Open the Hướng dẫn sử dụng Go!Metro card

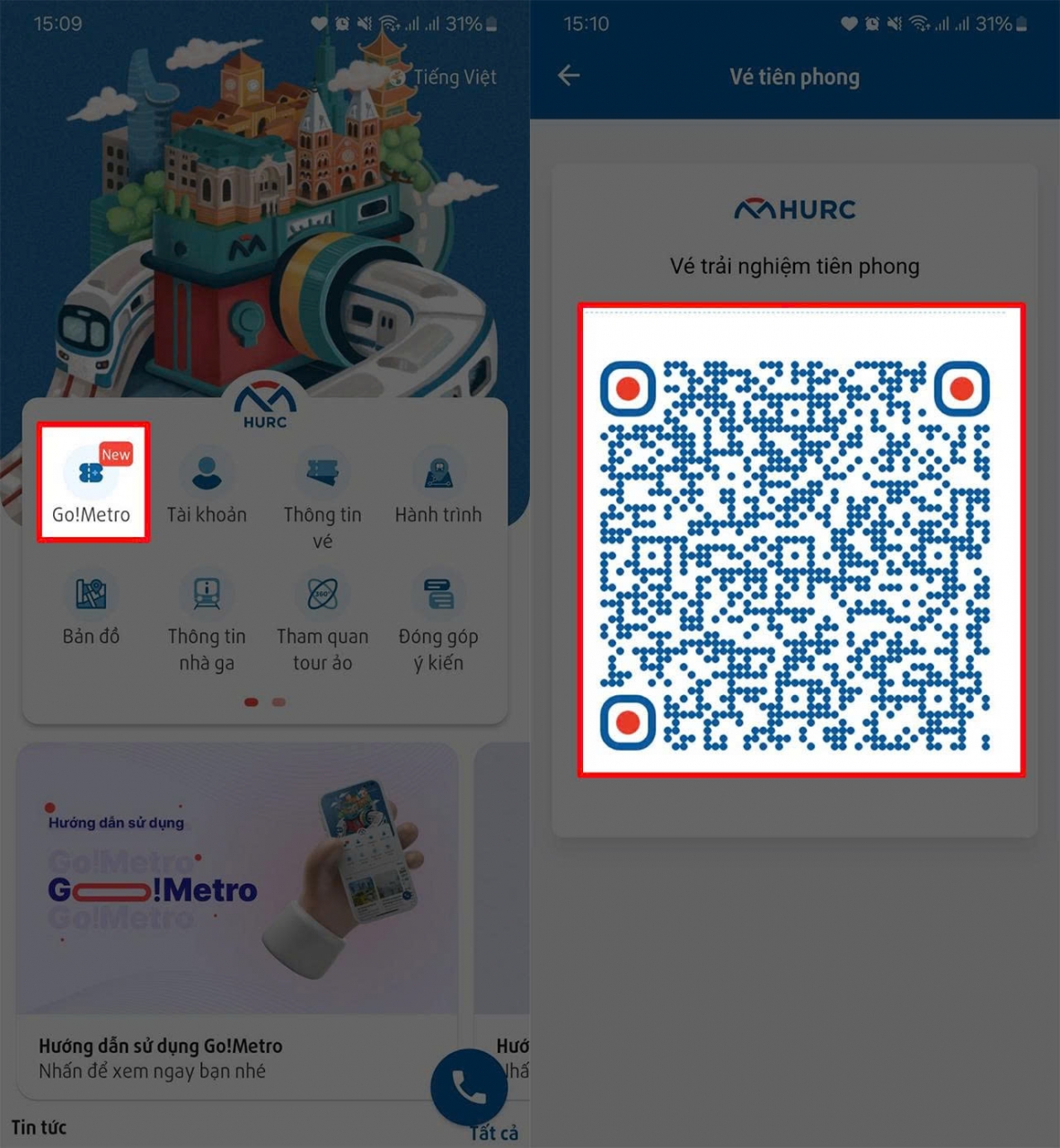pyautogui.click(x=237, y=916)
